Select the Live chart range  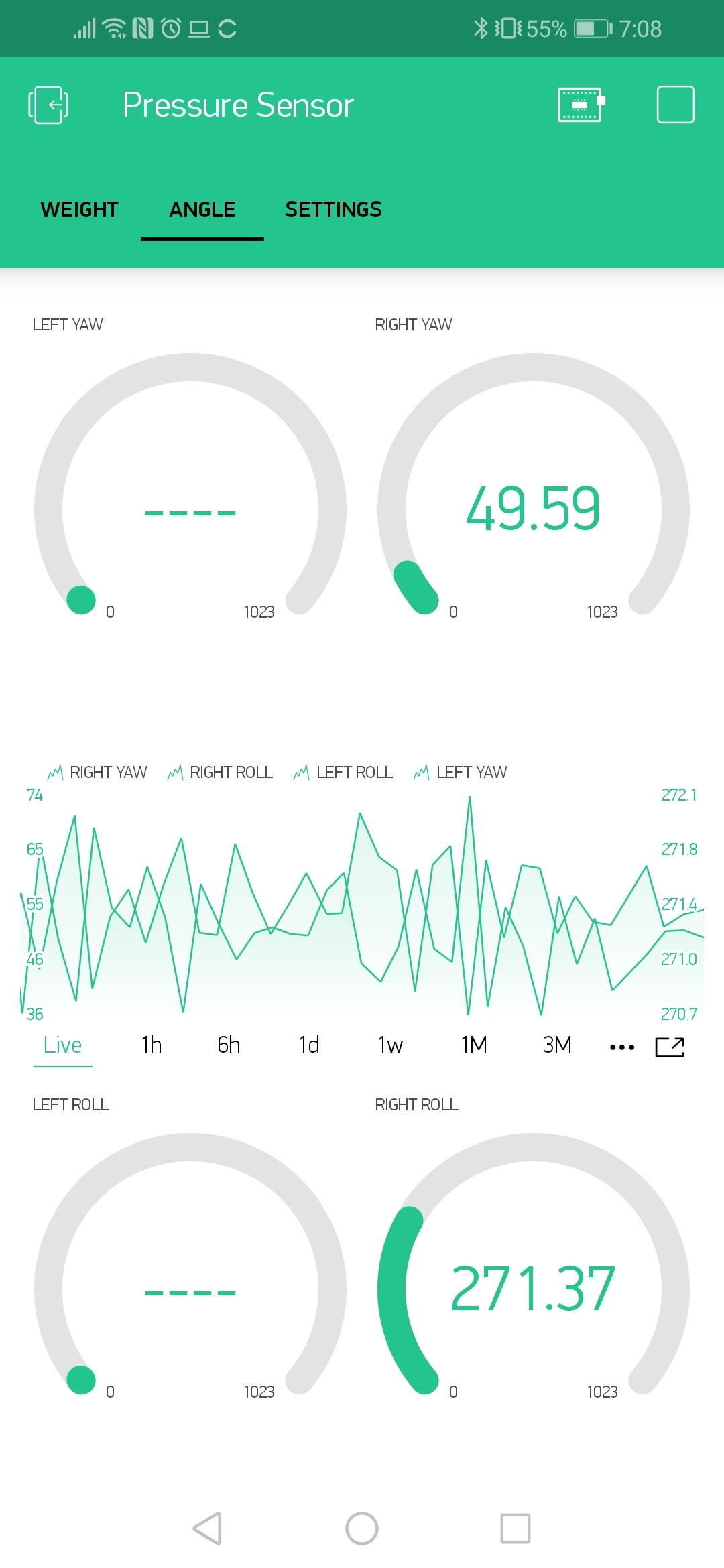pos(62,1045)
